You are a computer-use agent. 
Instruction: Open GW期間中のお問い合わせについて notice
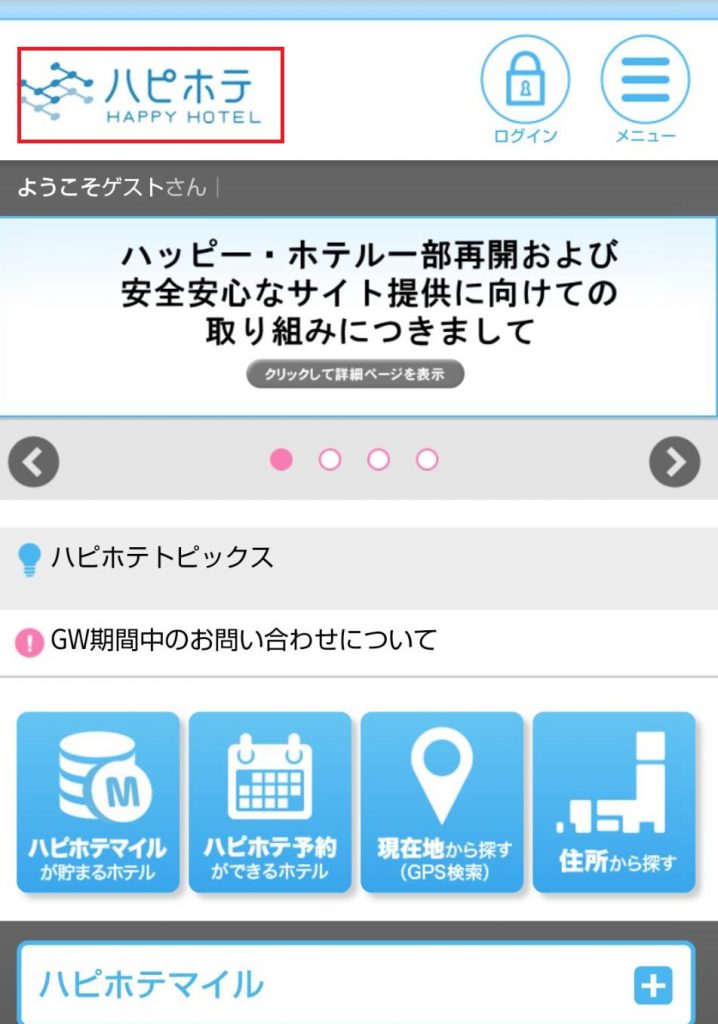245,640
